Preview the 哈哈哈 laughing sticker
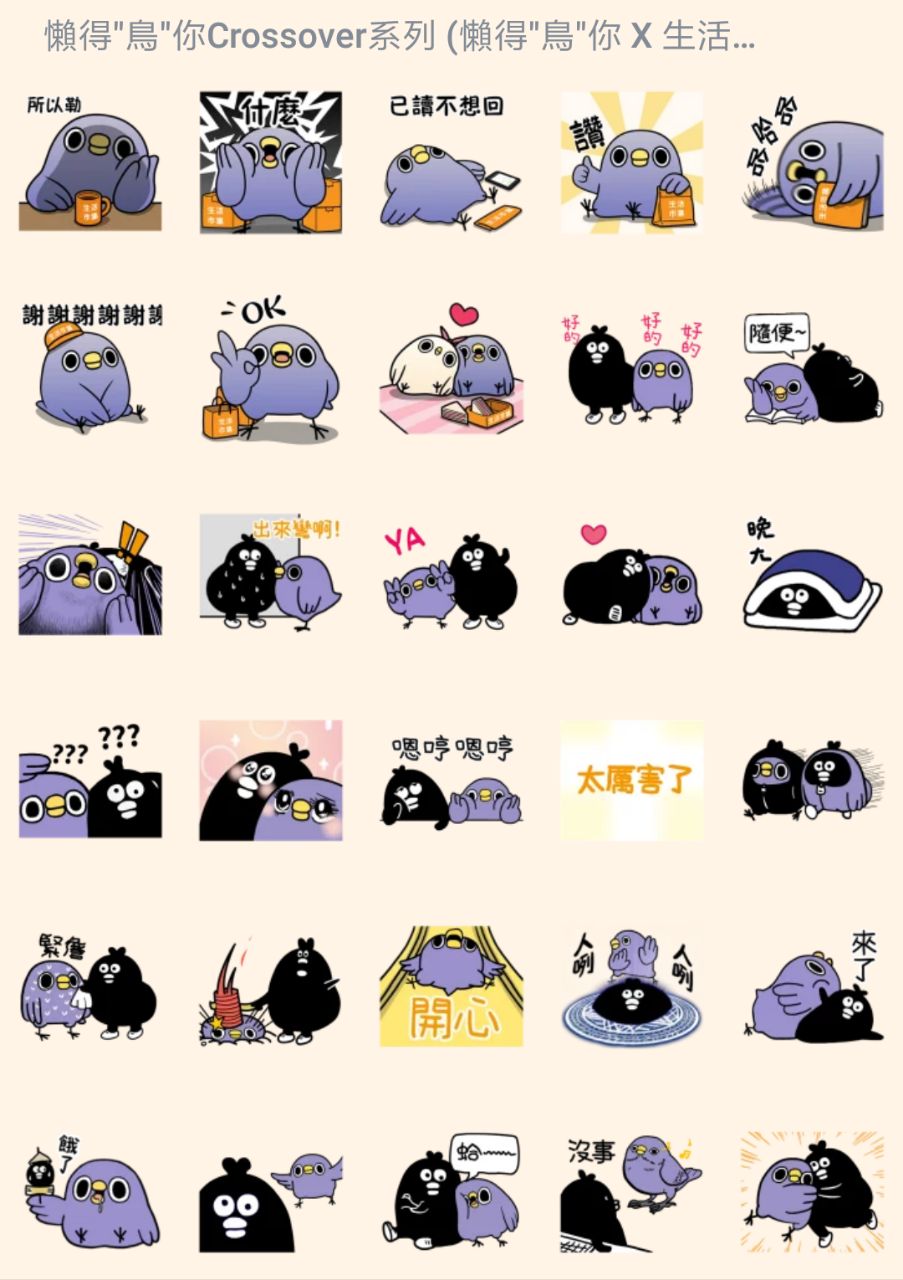The width and height of the screenshot is (903, 1280). (812, 162)
